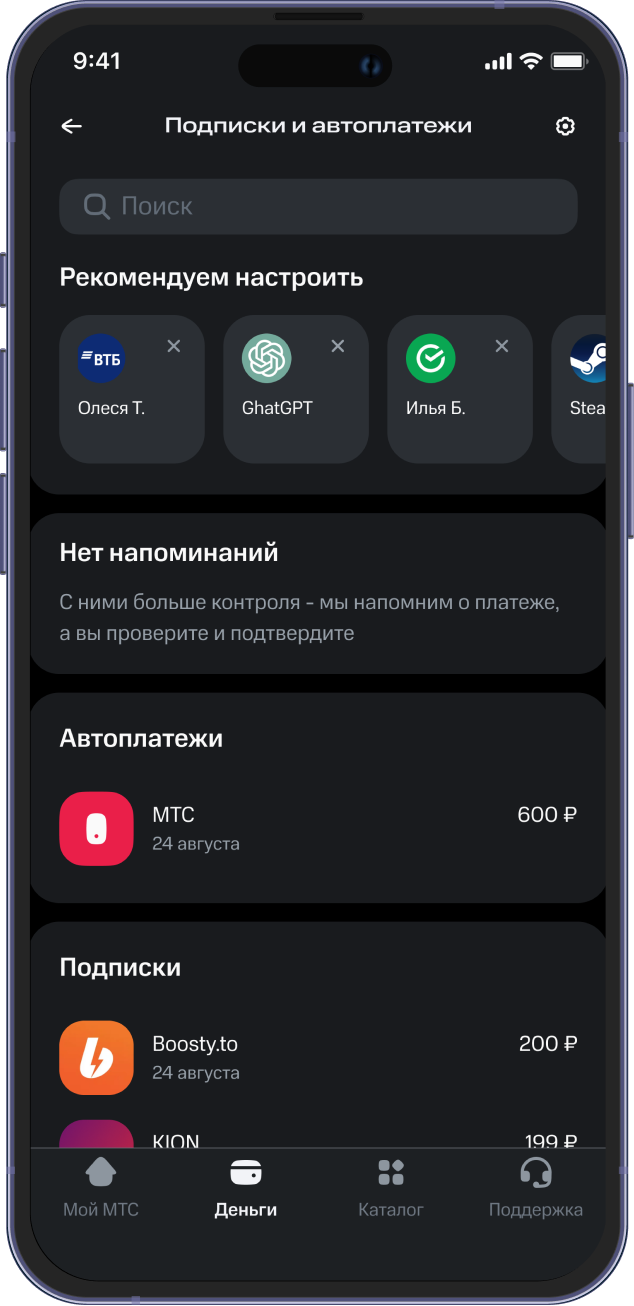Open the settings gear icon
Image resolution: width=634 pixels, height=1306 pixels.
[565, 126]
